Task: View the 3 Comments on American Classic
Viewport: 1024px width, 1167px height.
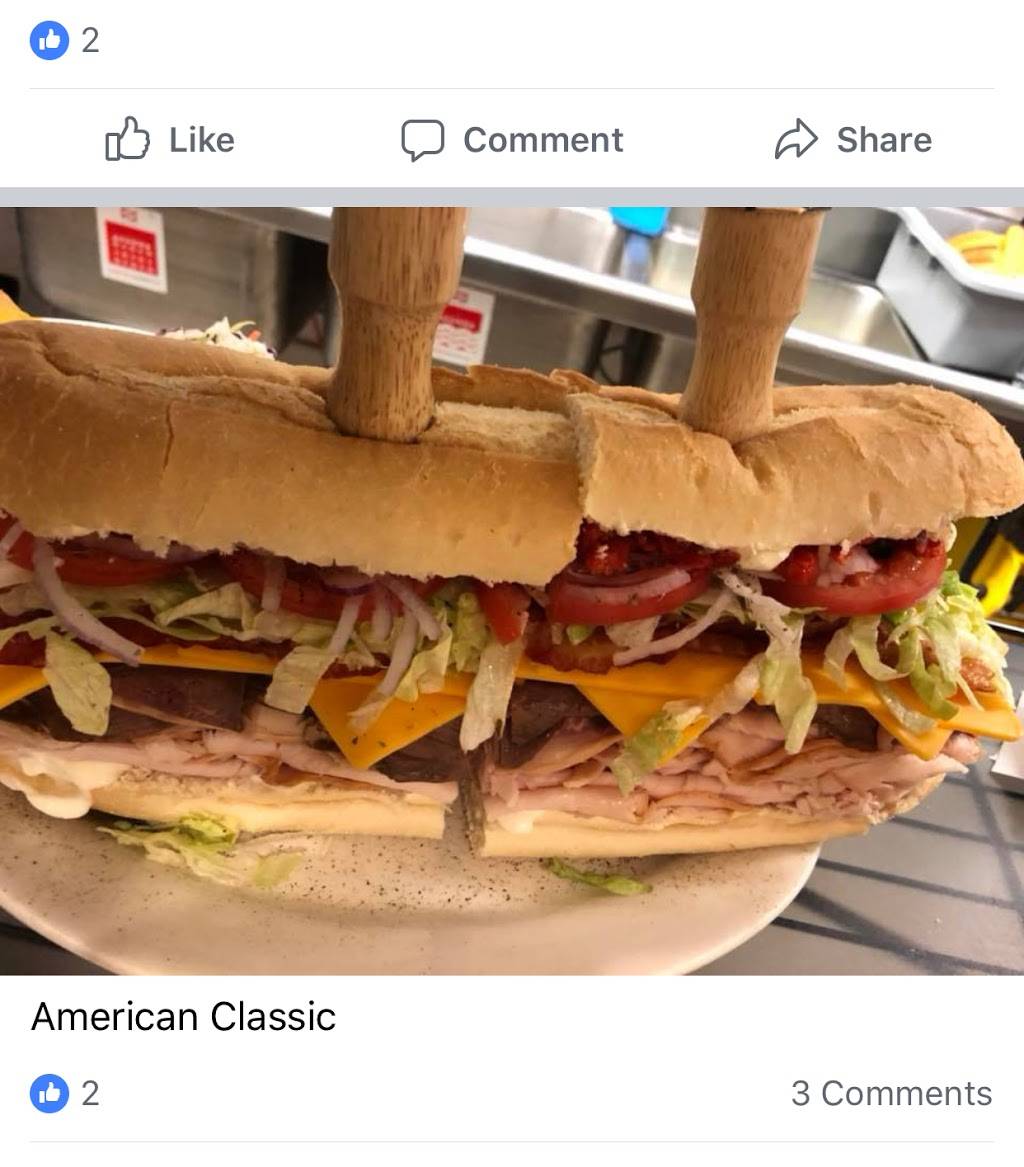Action: click(x=891, y=1093)
